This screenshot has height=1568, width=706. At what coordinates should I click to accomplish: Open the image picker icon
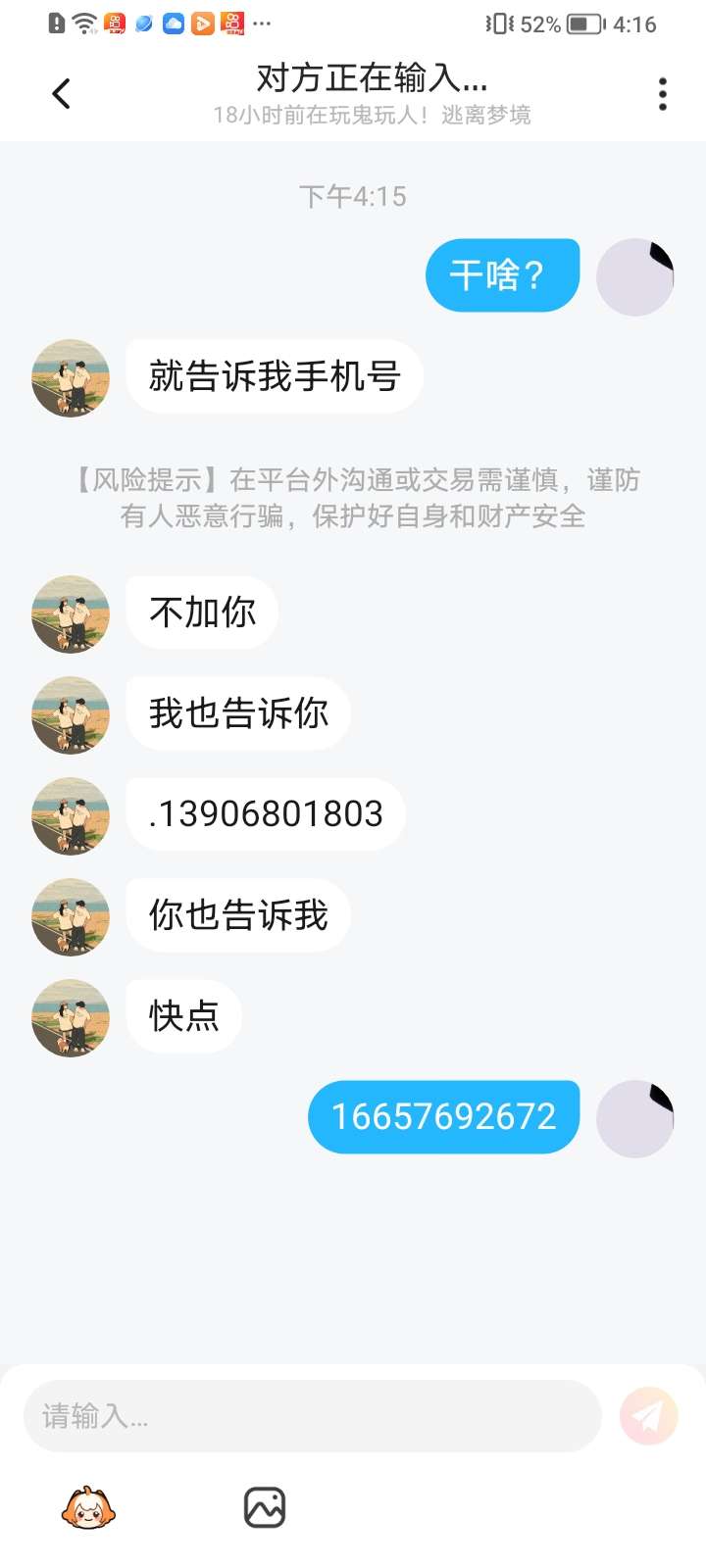point(264,1507)
